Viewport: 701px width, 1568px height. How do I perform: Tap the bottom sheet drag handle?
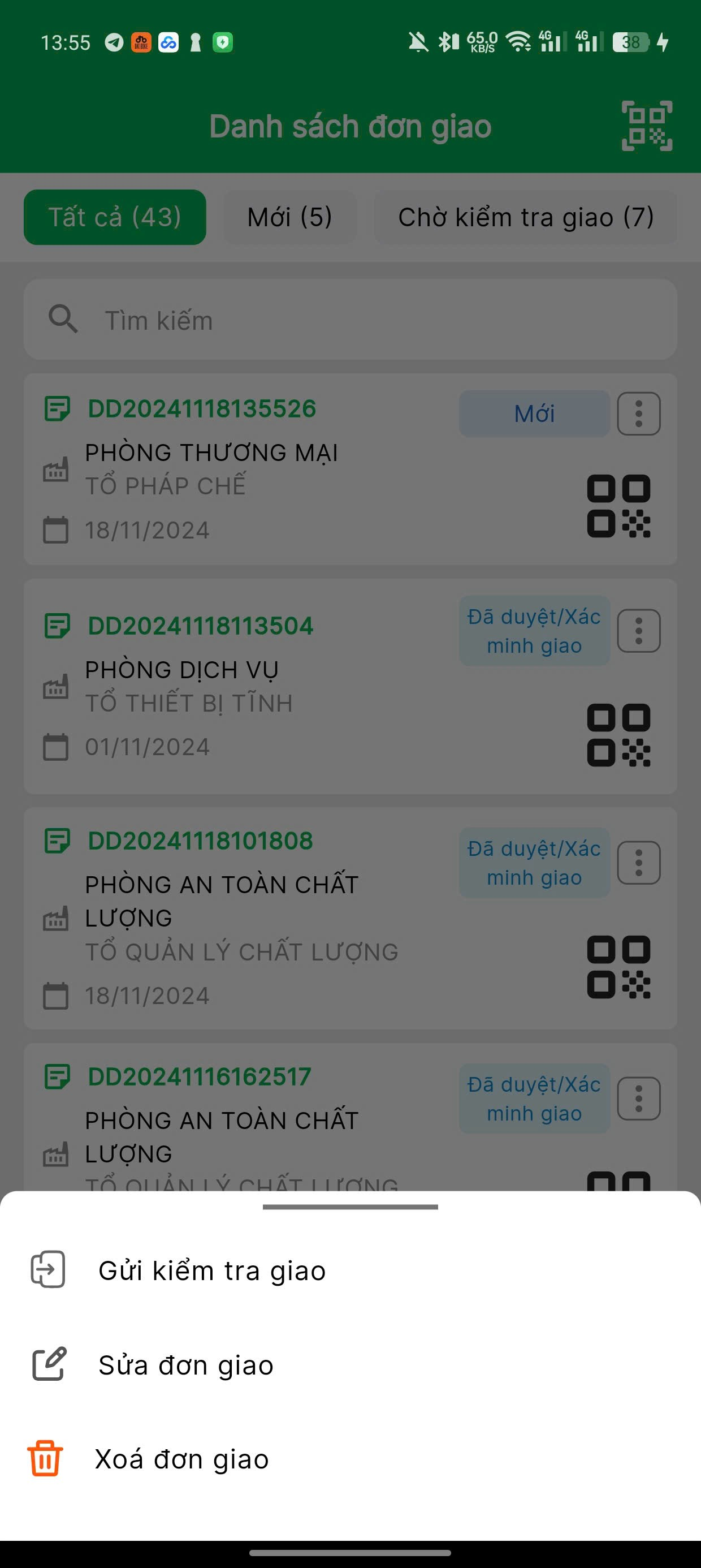click(350, 1207)
